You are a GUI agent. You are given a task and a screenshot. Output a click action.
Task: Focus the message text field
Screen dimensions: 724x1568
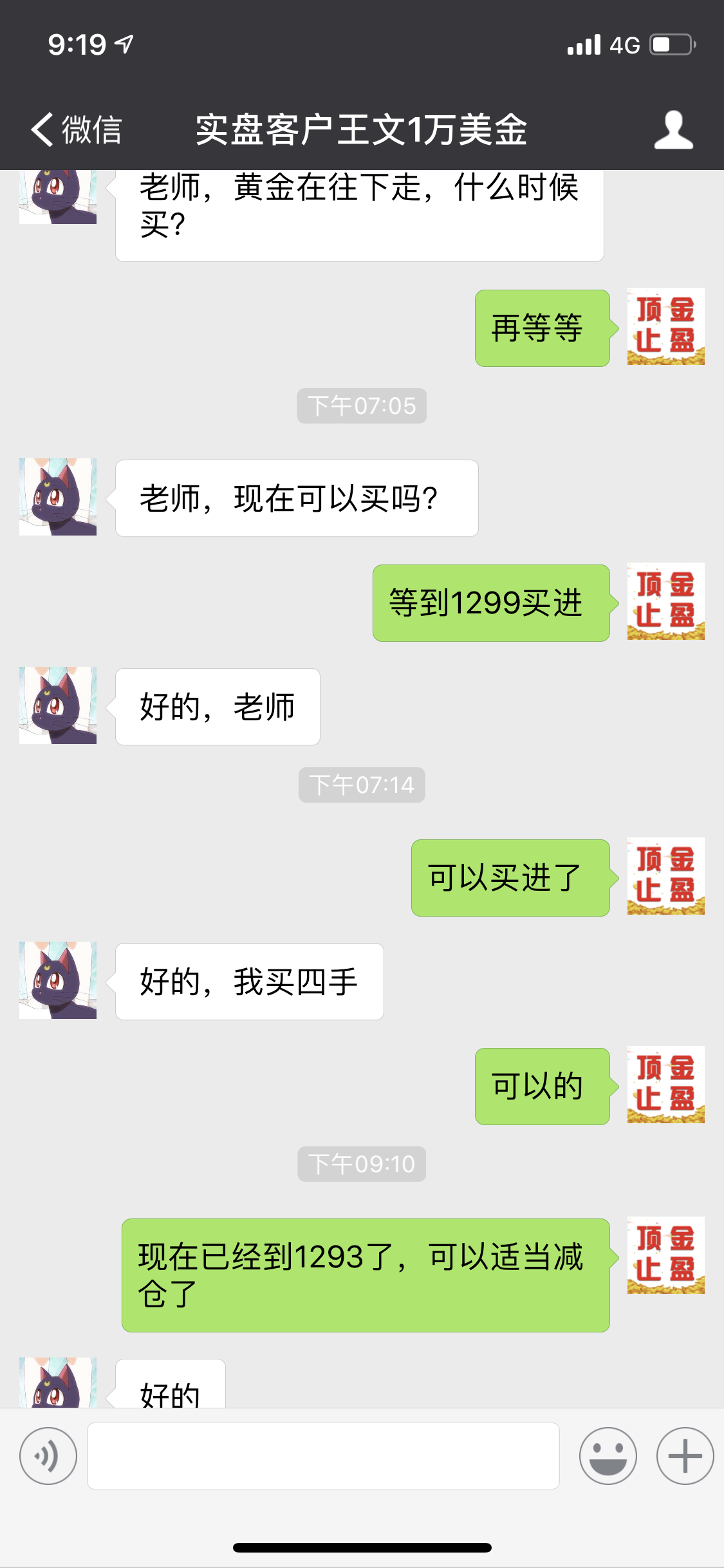coord(323,1456)
